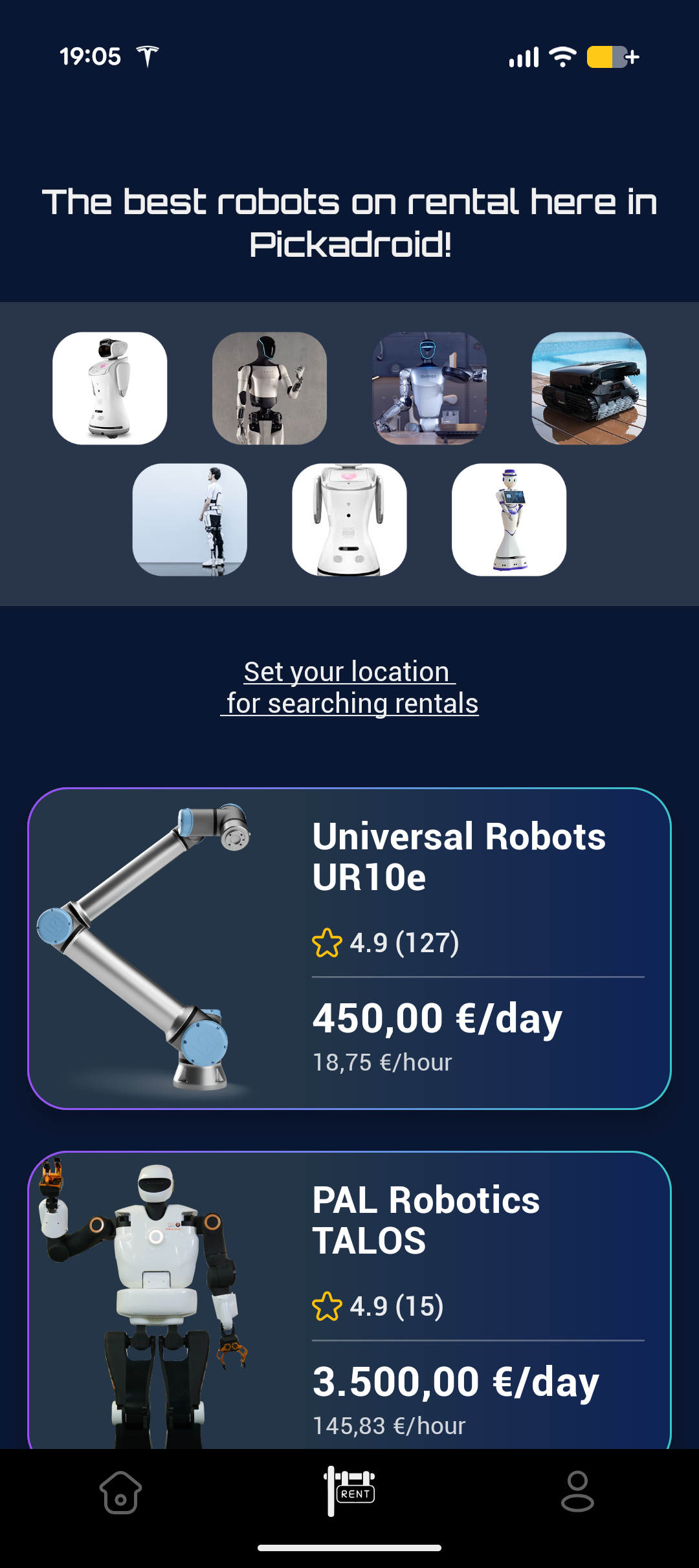Select the white delivery robot close-up tile

coord(349,519)
